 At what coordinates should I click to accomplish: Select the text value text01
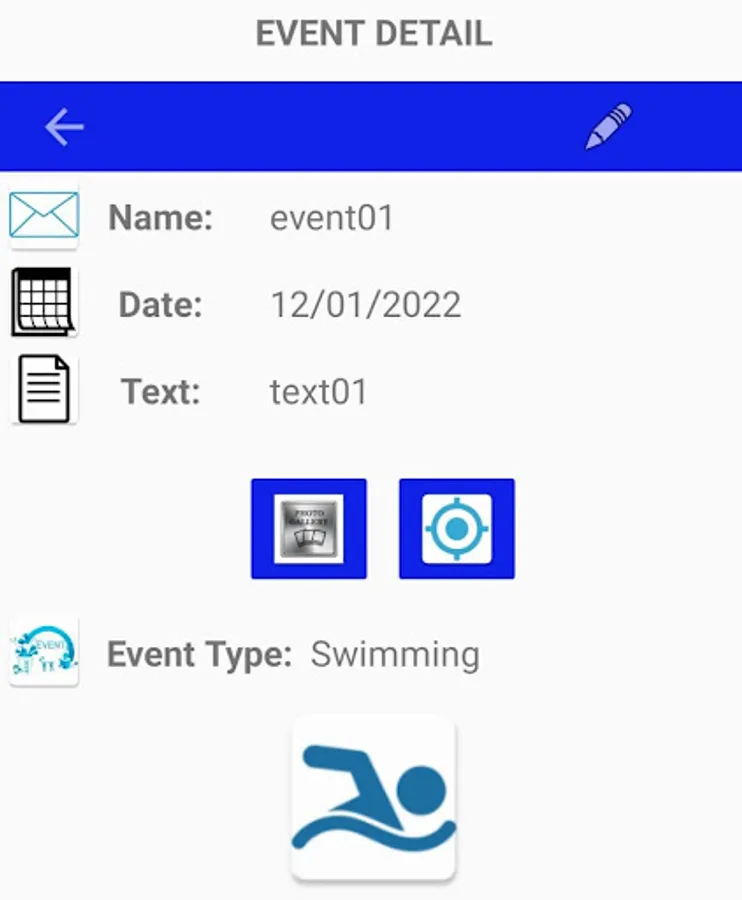click(x=319, y=391)
